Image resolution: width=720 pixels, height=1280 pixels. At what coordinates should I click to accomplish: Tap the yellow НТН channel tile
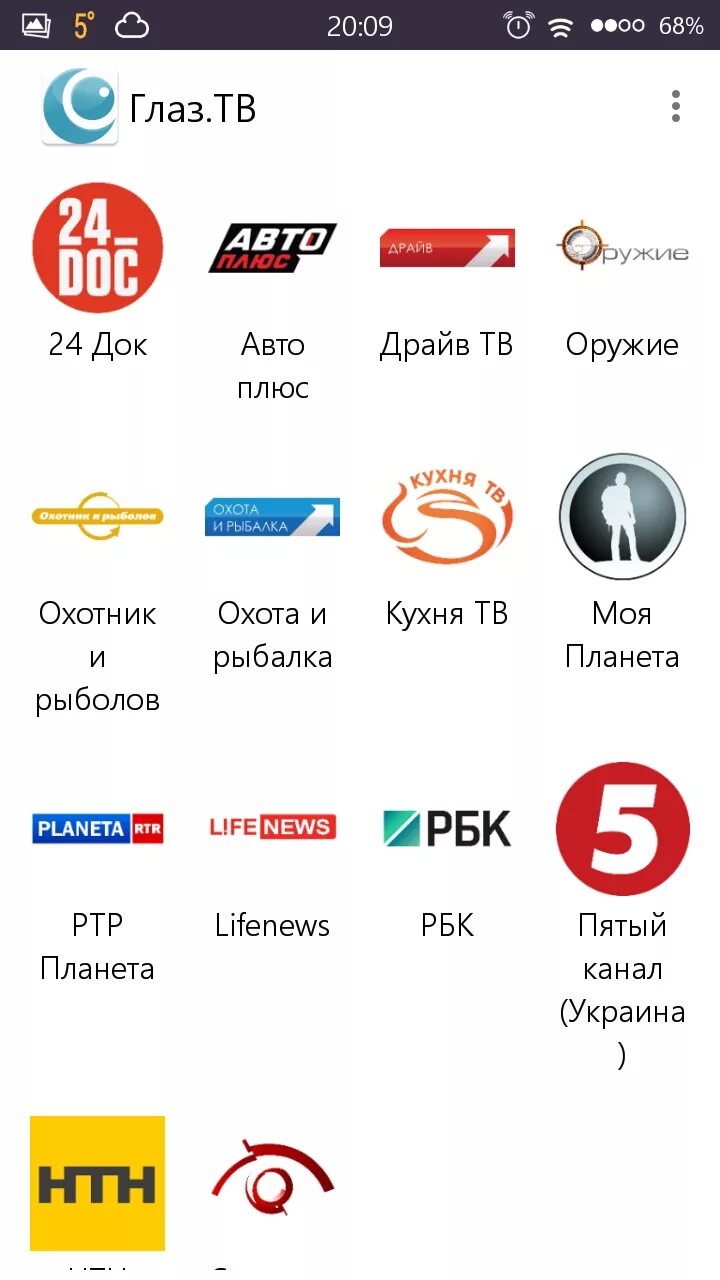coord(97,1183)
